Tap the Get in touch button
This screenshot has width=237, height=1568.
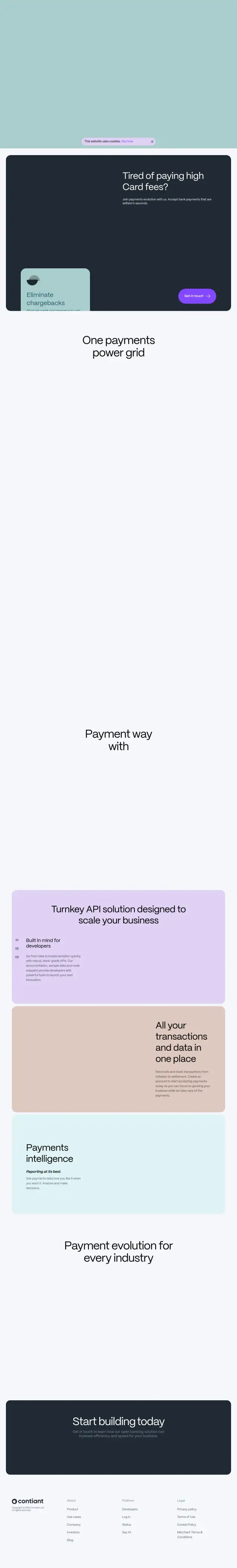coord(197,296)
